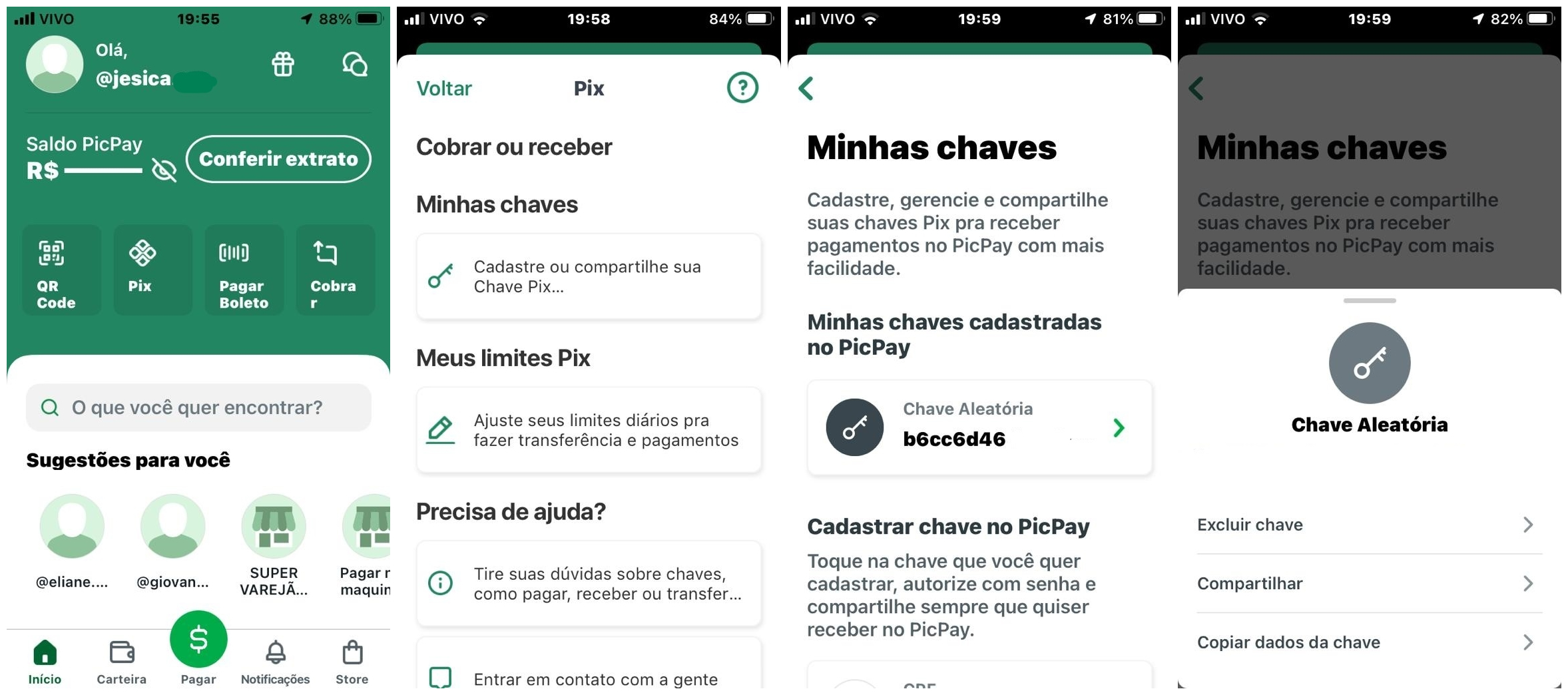This screenshot has height=695, width=1568.
Task: Switch to the Carteira tab
Action: (x=121, y=661)
